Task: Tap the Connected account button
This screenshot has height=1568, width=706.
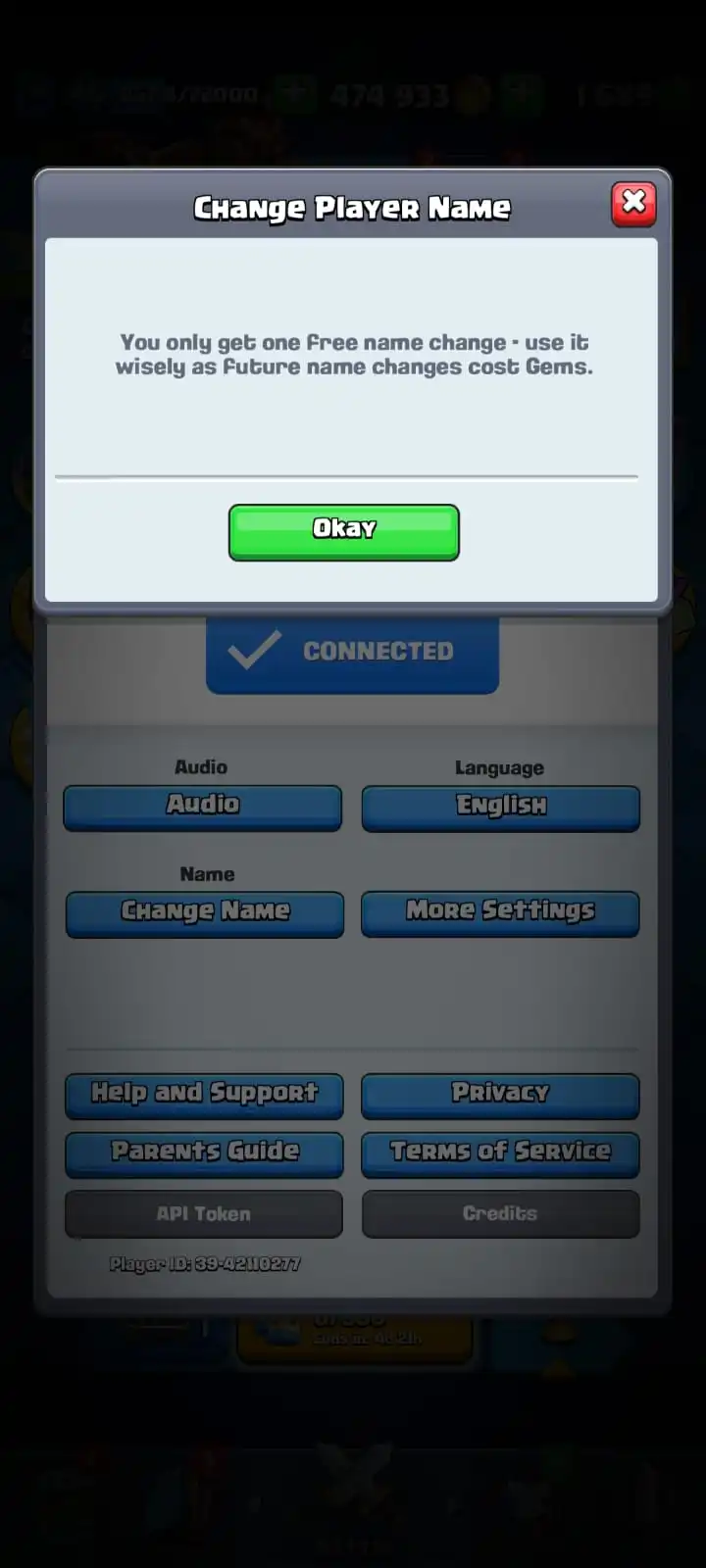Action: 352,652
